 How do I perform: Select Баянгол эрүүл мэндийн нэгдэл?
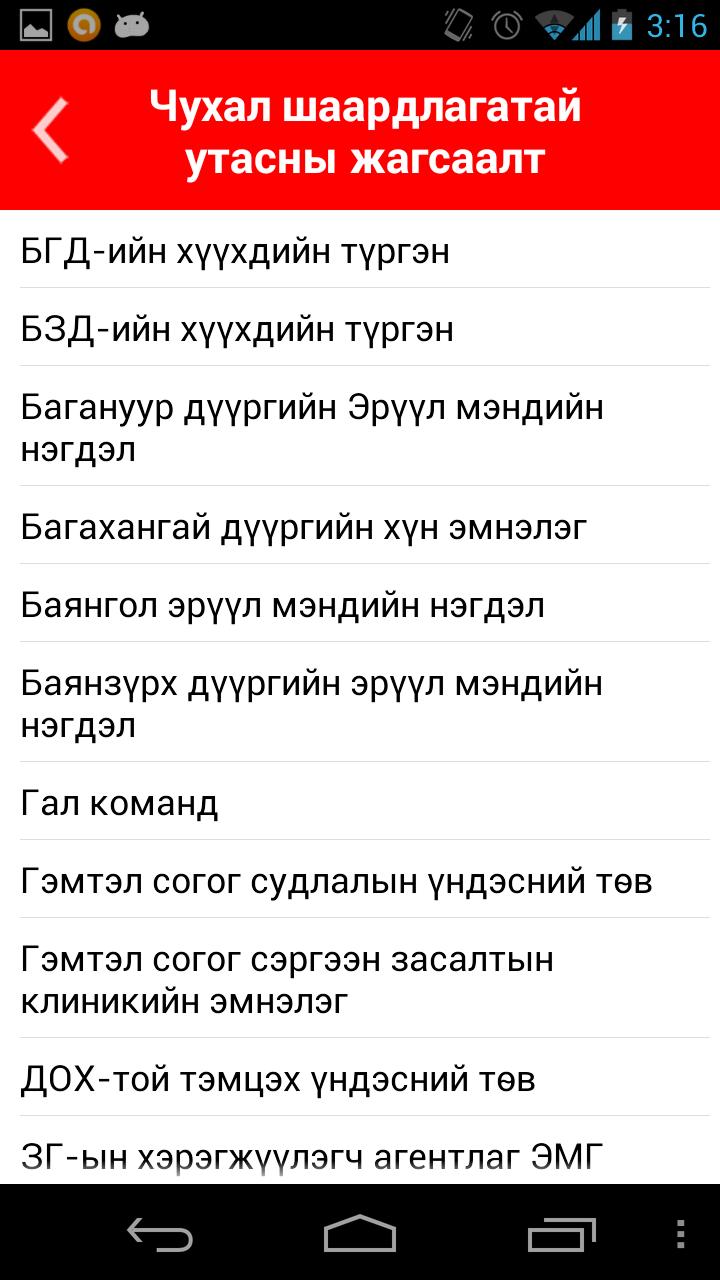click(x=360, y=604)
